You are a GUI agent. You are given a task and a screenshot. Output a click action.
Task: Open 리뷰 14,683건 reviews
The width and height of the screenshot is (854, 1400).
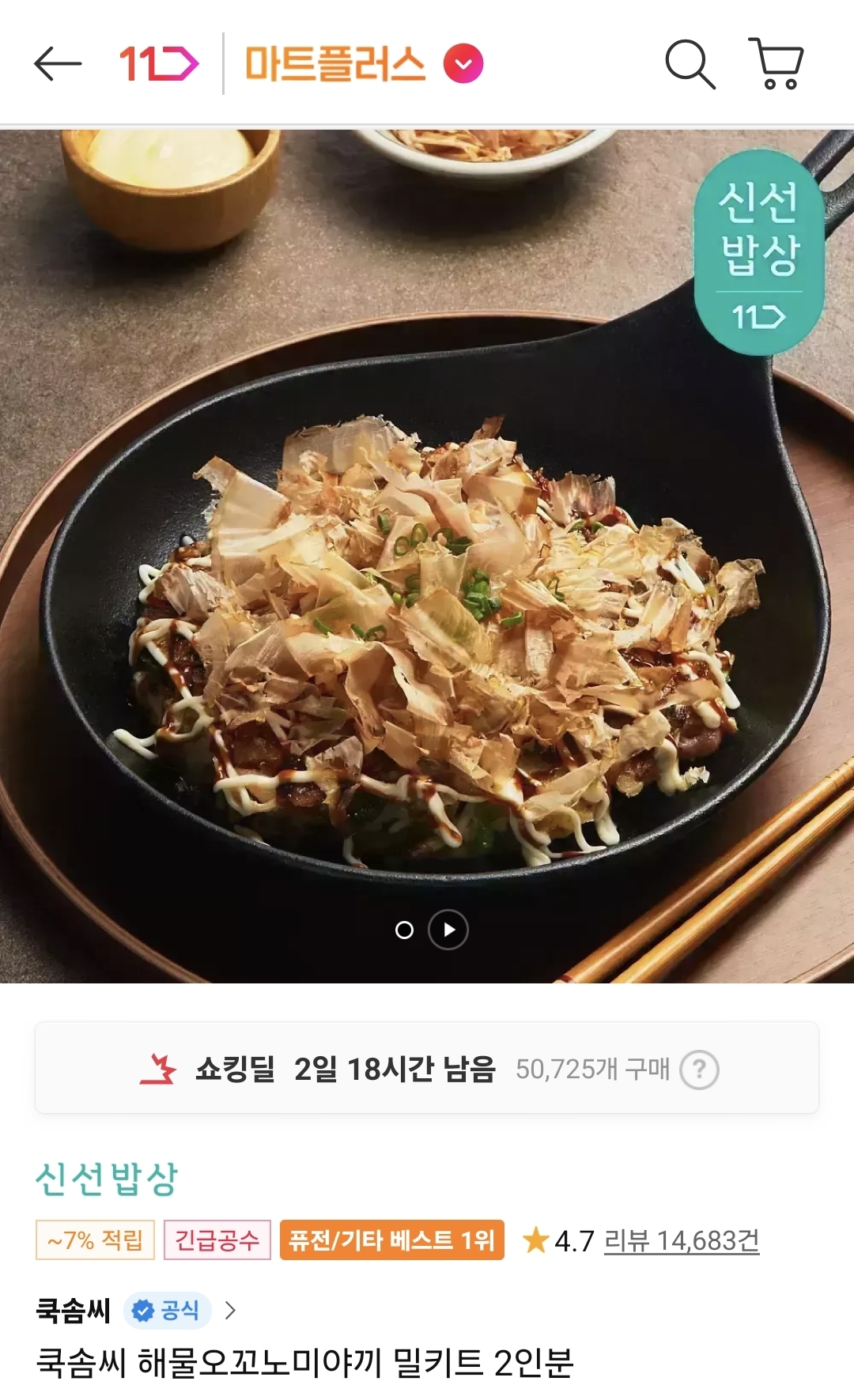pos(681,1240)
